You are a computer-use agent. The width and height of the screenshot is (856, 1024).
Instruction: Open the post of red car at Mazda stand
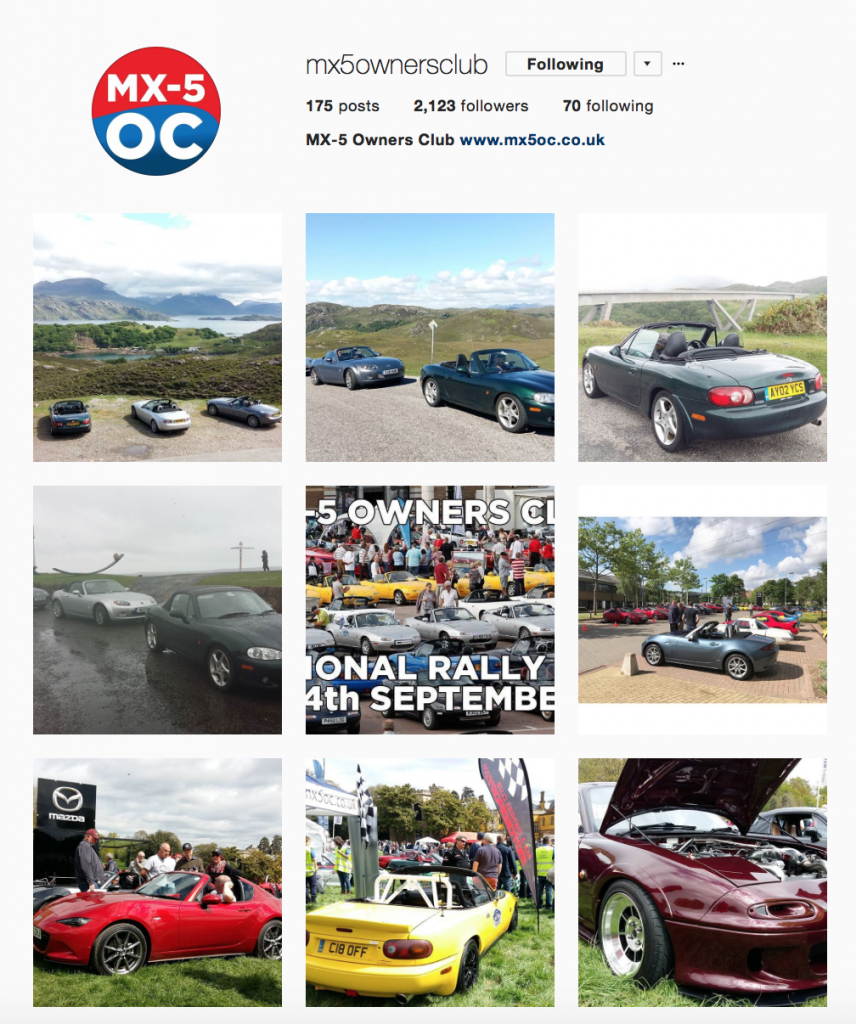157,882
